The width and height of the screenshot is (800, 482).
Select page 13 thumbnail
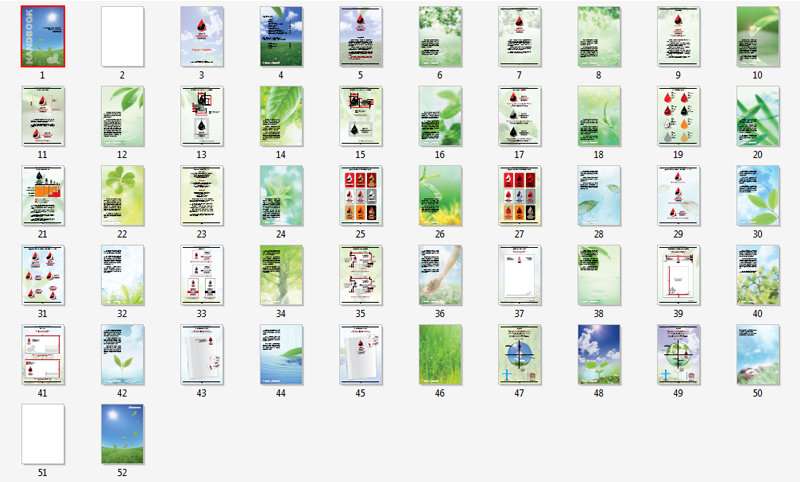coord(201,116)
